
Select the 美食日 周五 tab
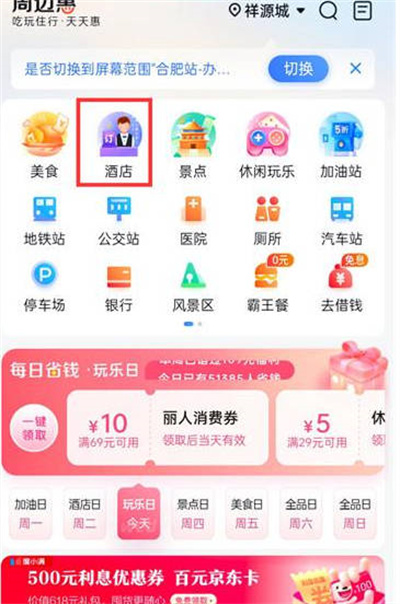[246, 513]
